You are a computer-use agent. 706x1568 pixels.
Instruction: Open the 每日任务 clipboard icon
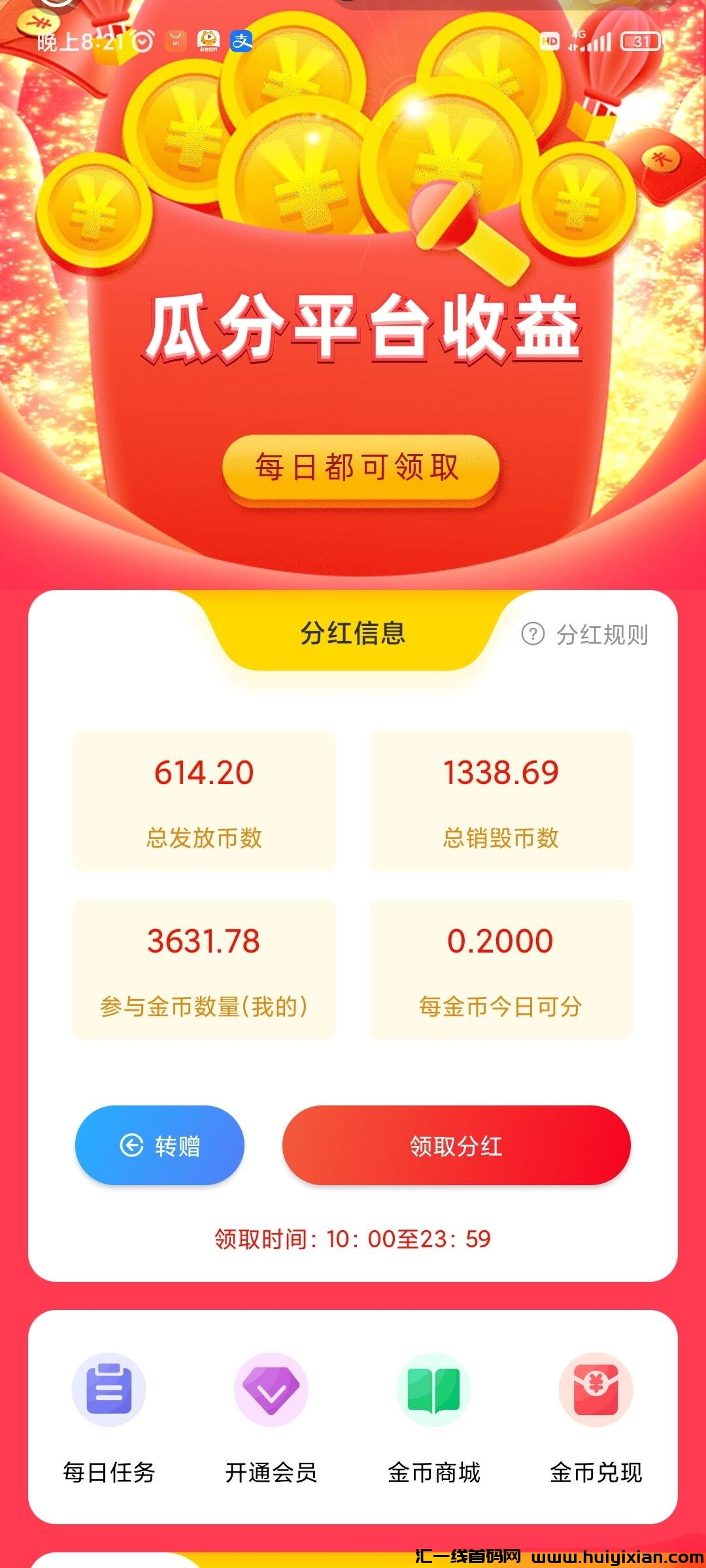tap(110, 1388)
